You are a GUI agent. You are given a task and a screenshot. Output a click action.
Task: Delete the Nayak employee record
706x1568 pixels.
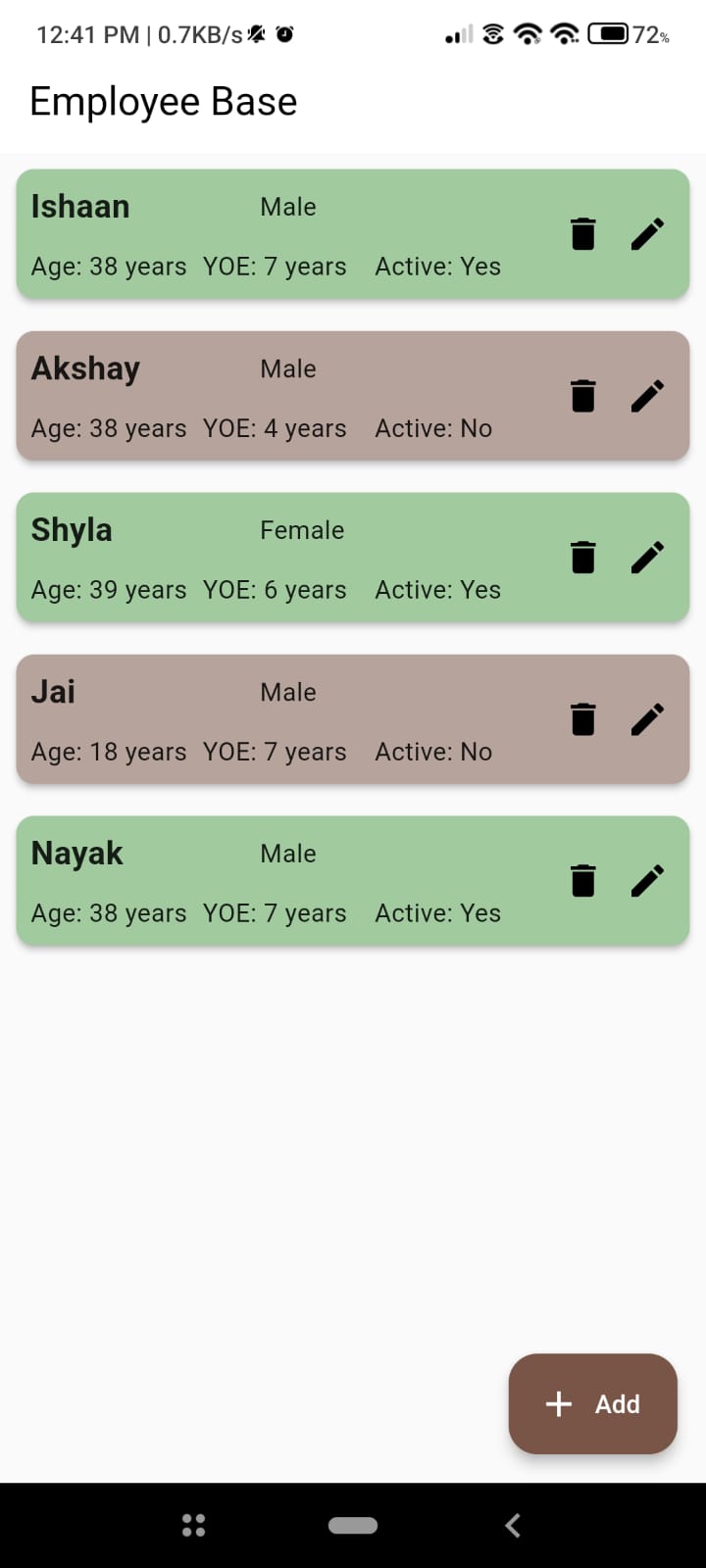pos(583,880)
